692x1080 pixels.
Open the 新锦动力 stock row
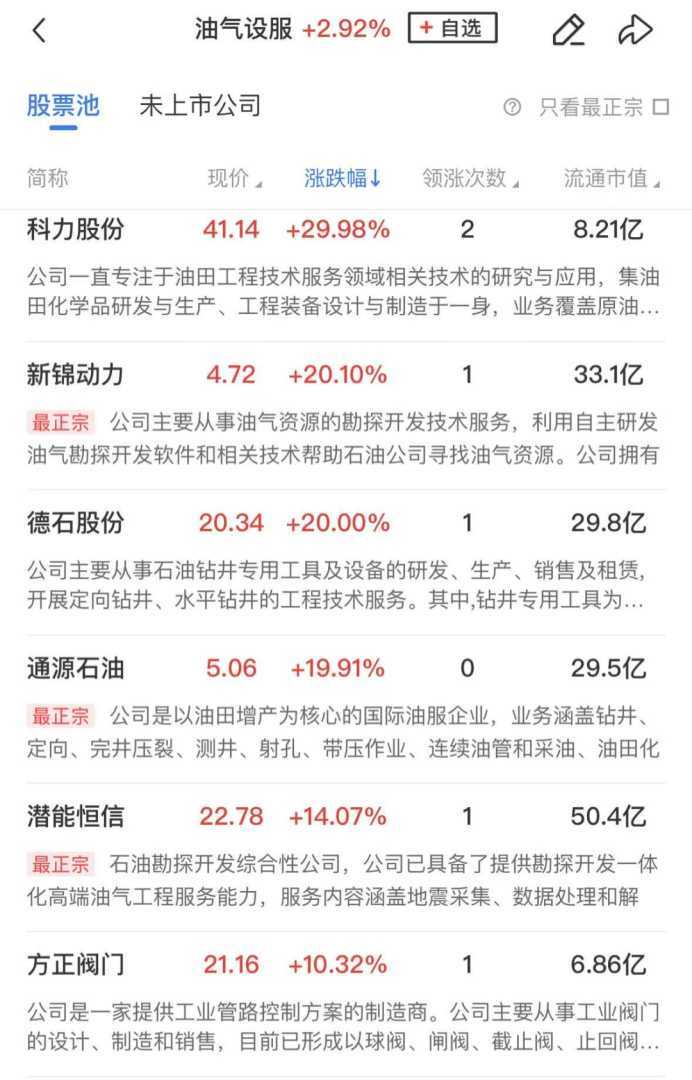click(x=76, y=375)
